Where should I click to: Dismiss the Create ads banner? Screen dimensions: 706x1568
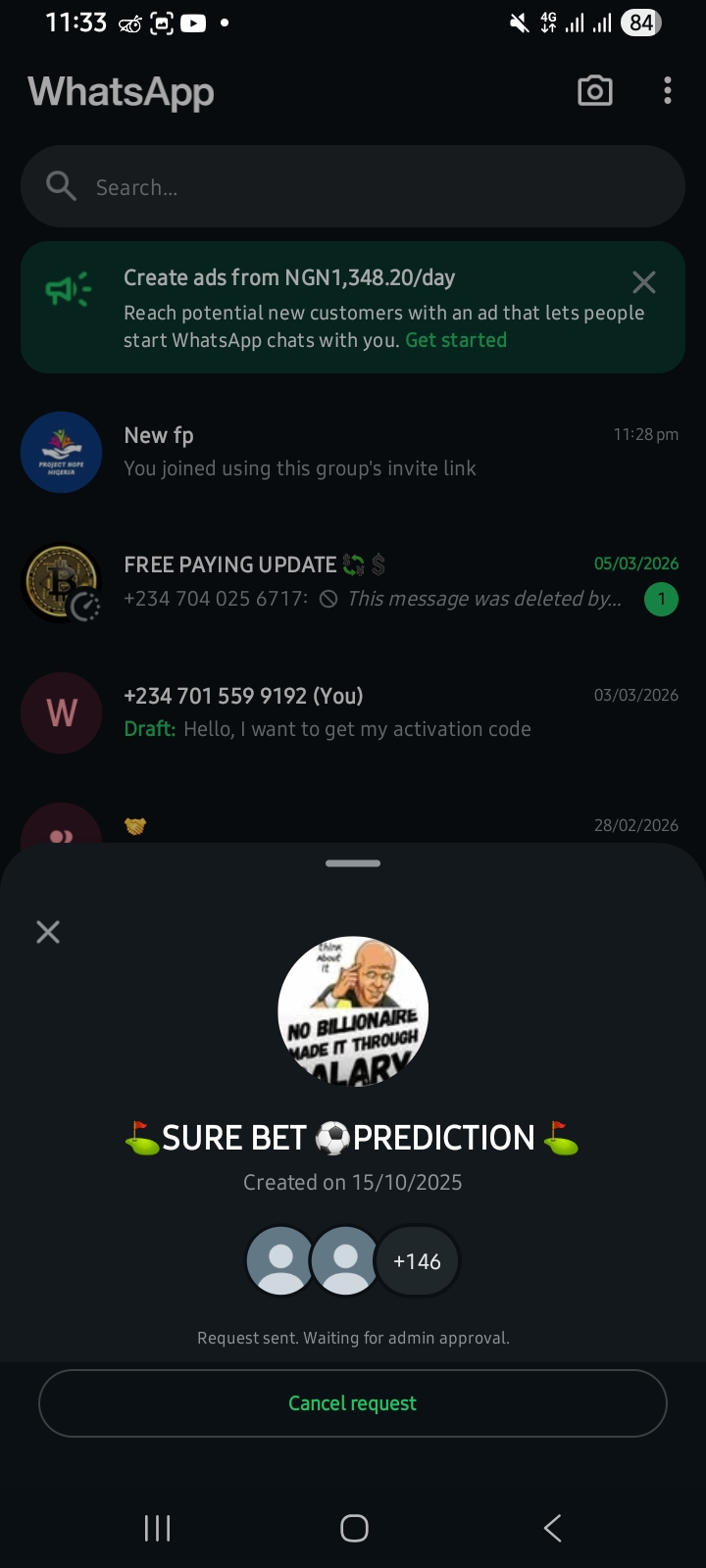[x=644, y=283]
